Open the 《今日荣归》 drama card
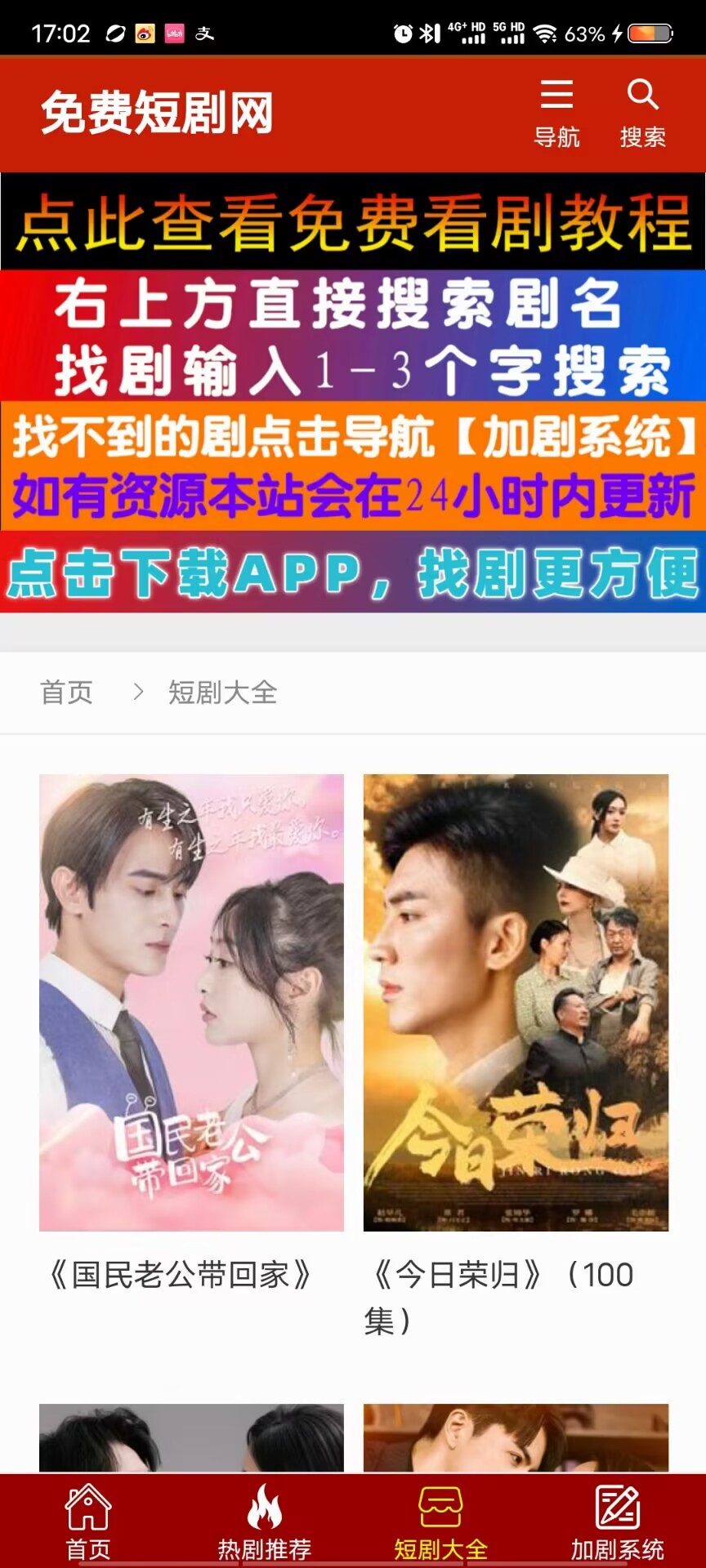 click(x=516, y=1002)
